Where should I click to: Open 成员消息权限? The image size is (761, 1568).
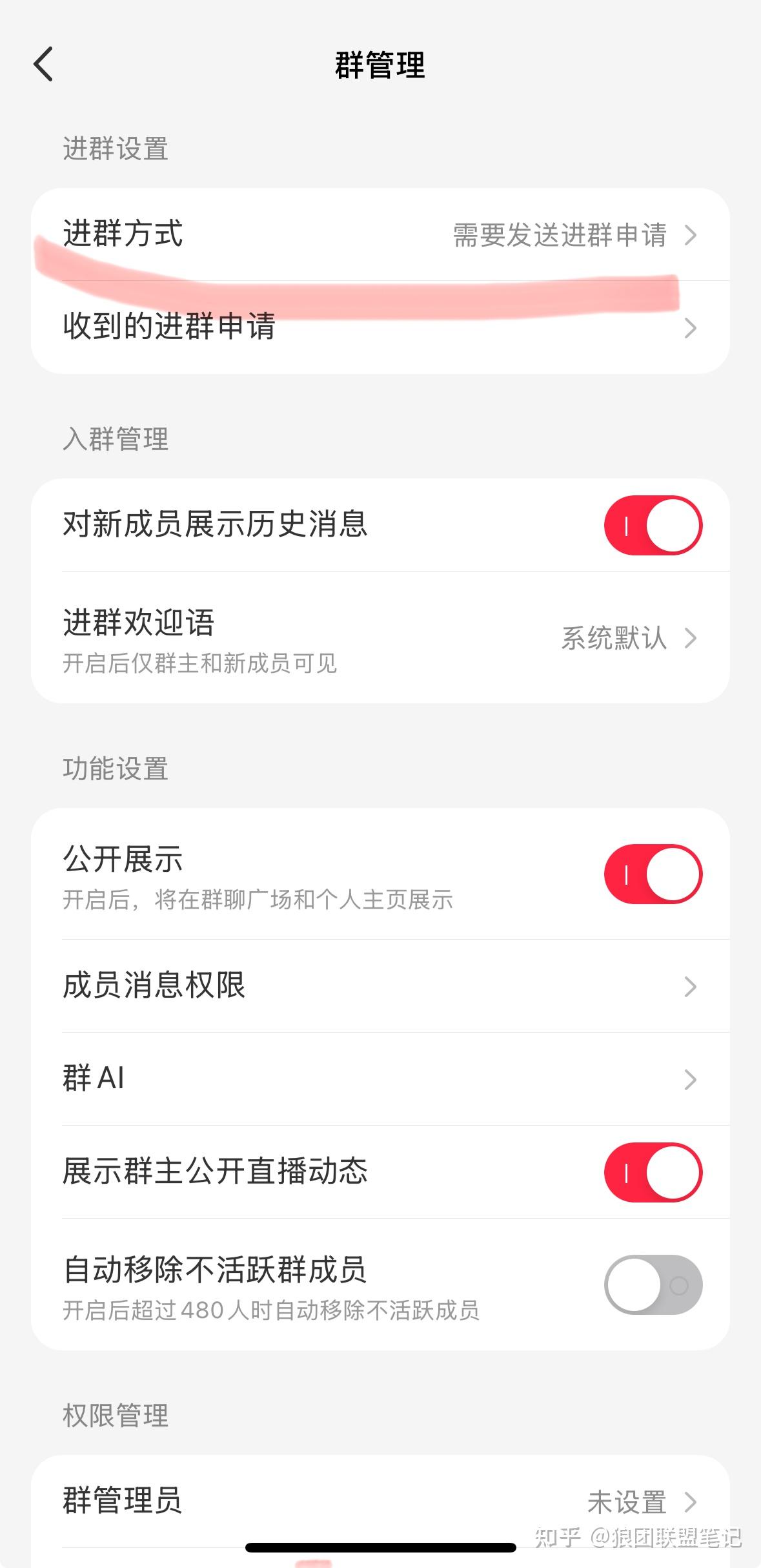(380, 986)
